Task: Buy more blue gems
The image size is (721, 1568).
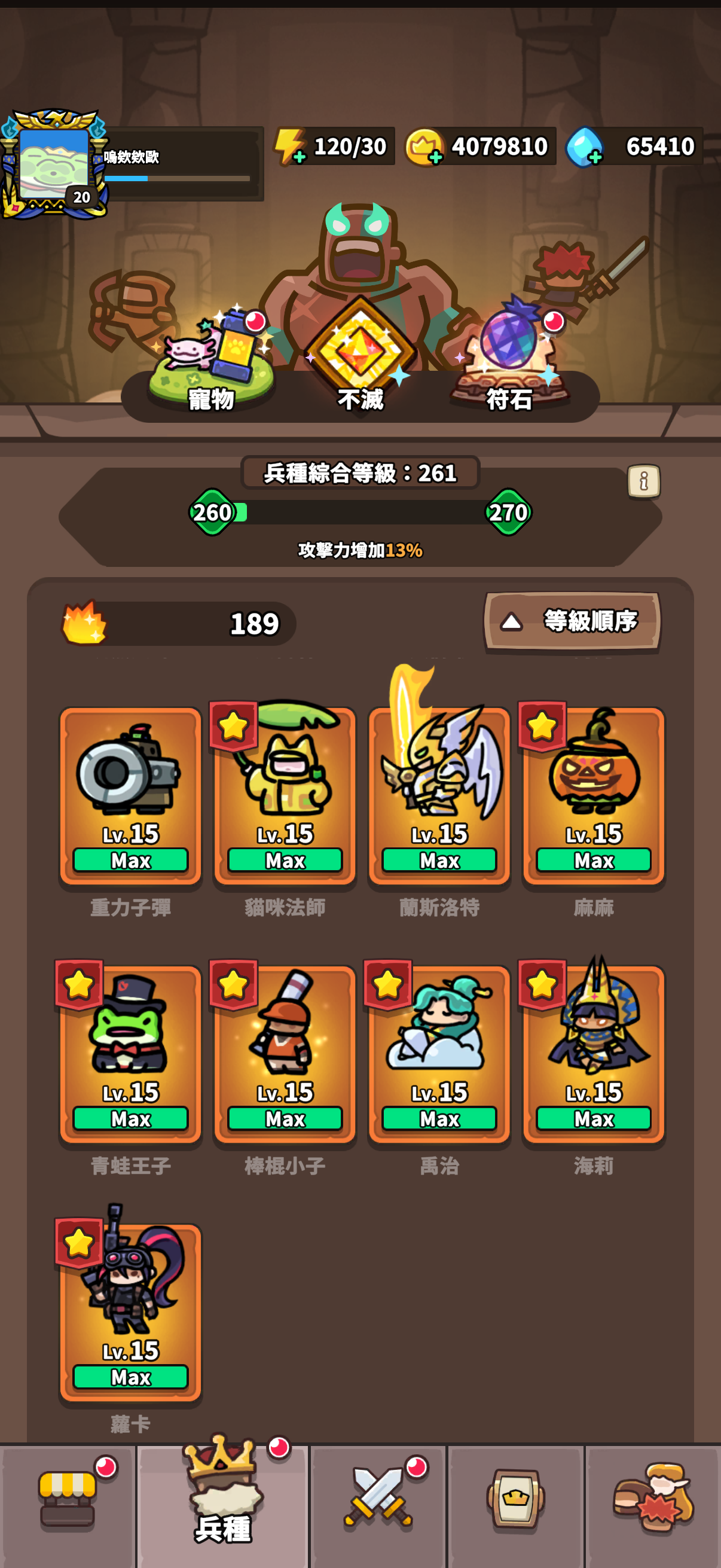Action: tap(594, 157)
